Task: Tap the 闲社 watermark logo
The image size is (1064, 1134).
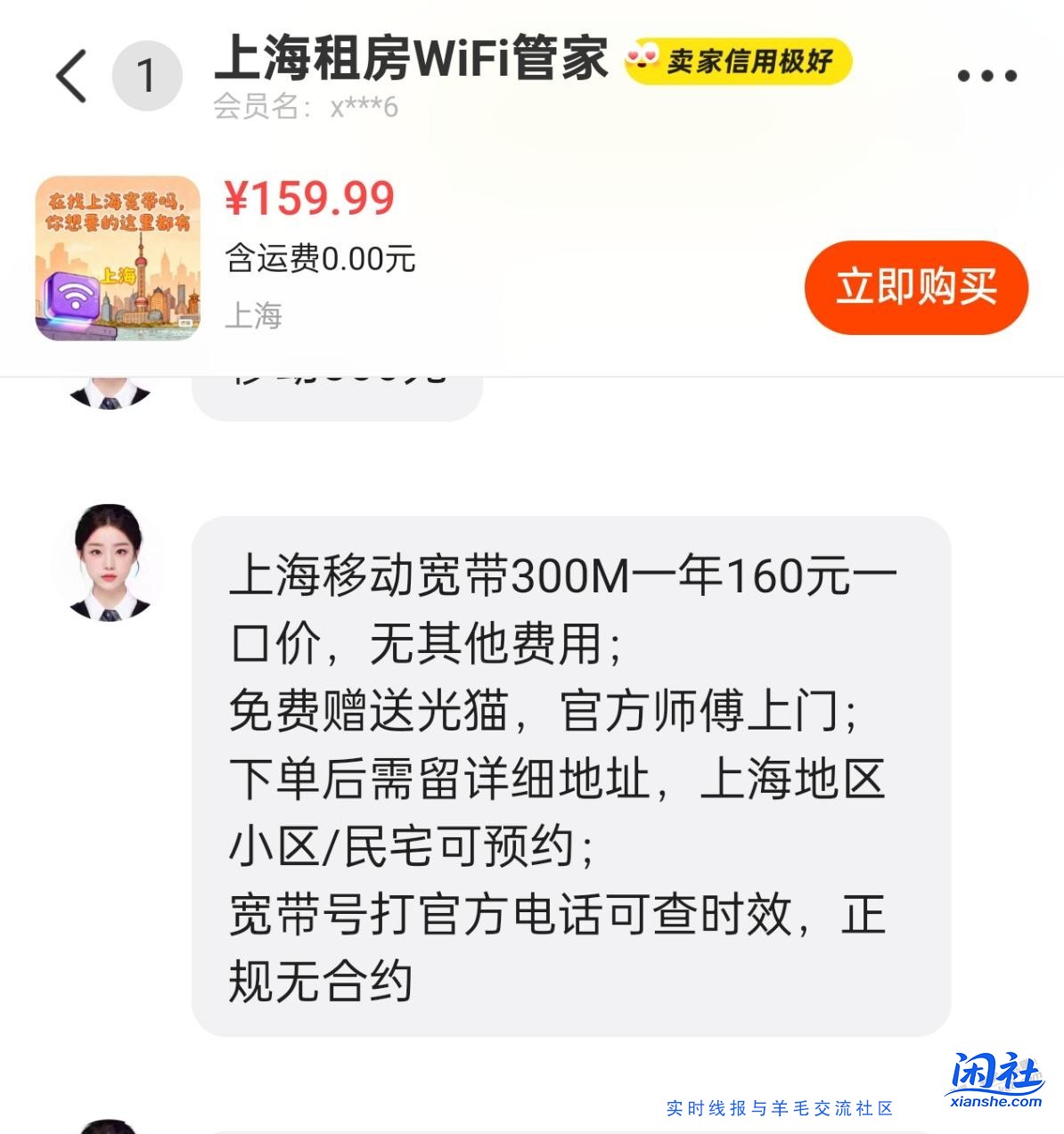Action: pyautogui.click(x=998, y=1075)
